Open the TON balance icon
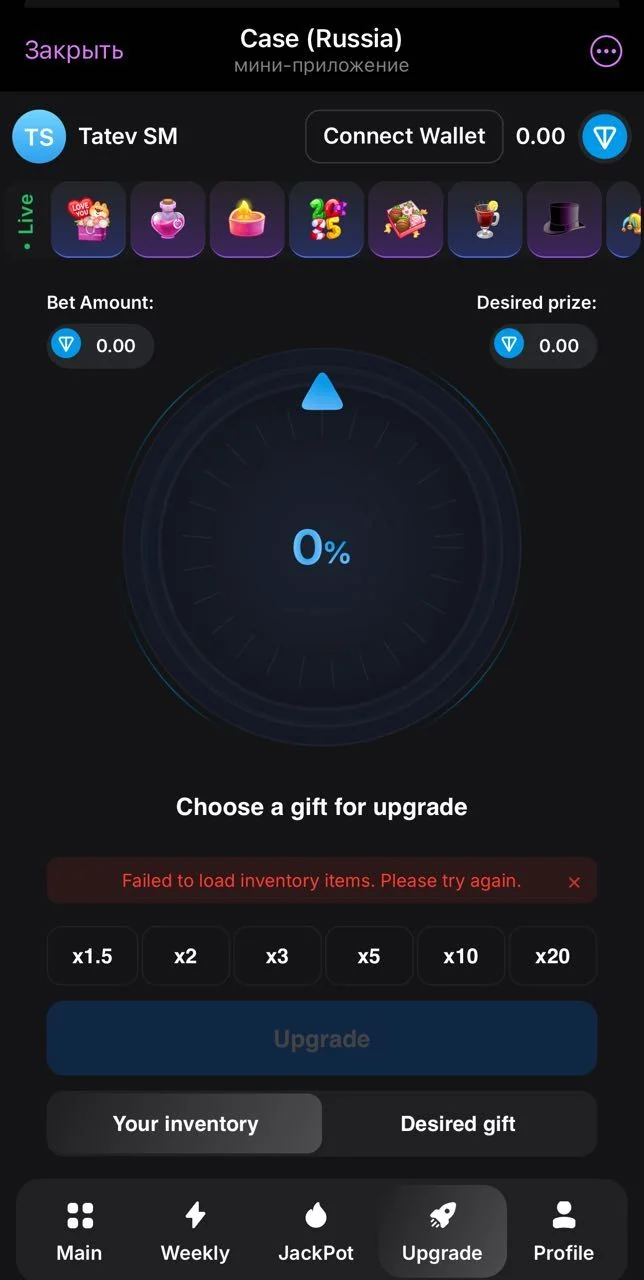 point(604,136)
